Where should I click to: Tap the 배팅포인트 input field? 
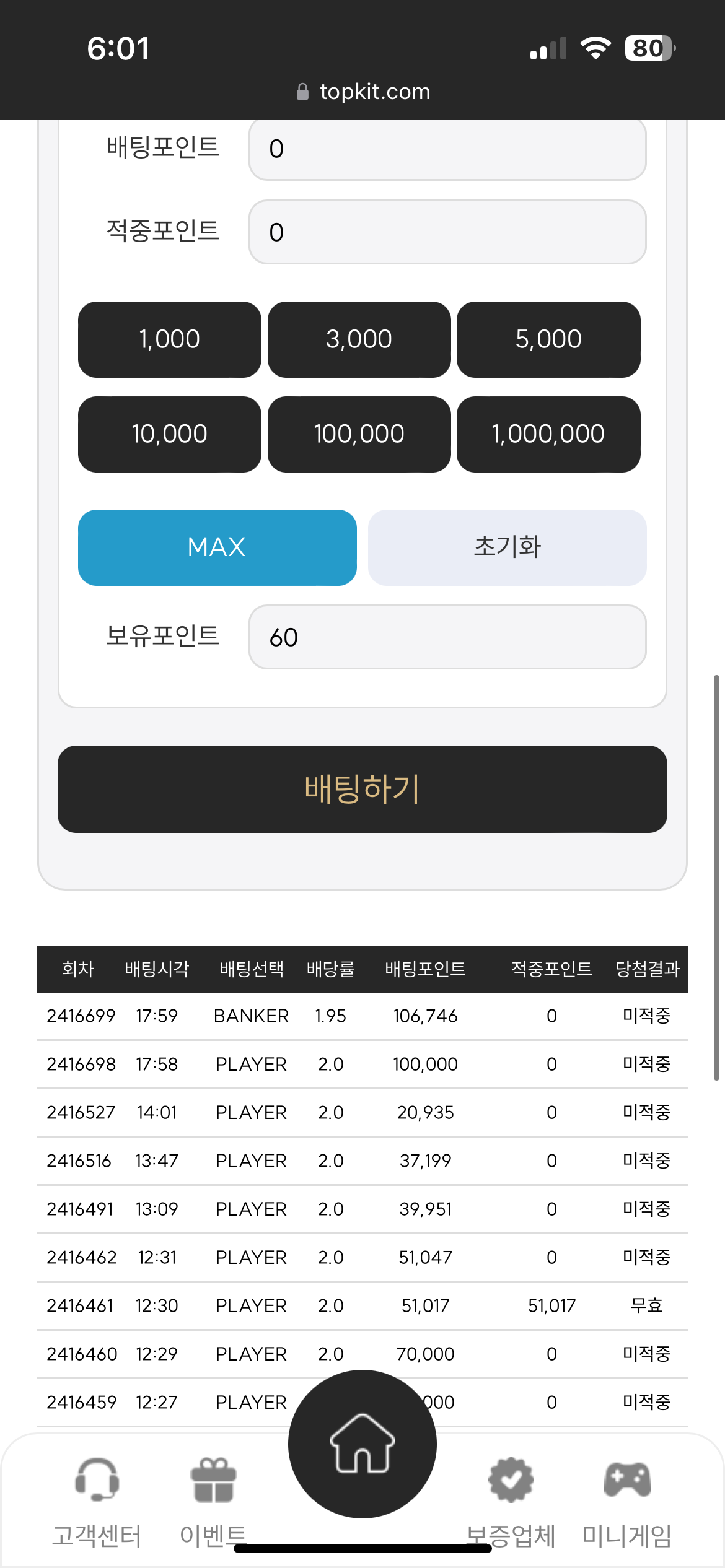(x=447, y=149)
